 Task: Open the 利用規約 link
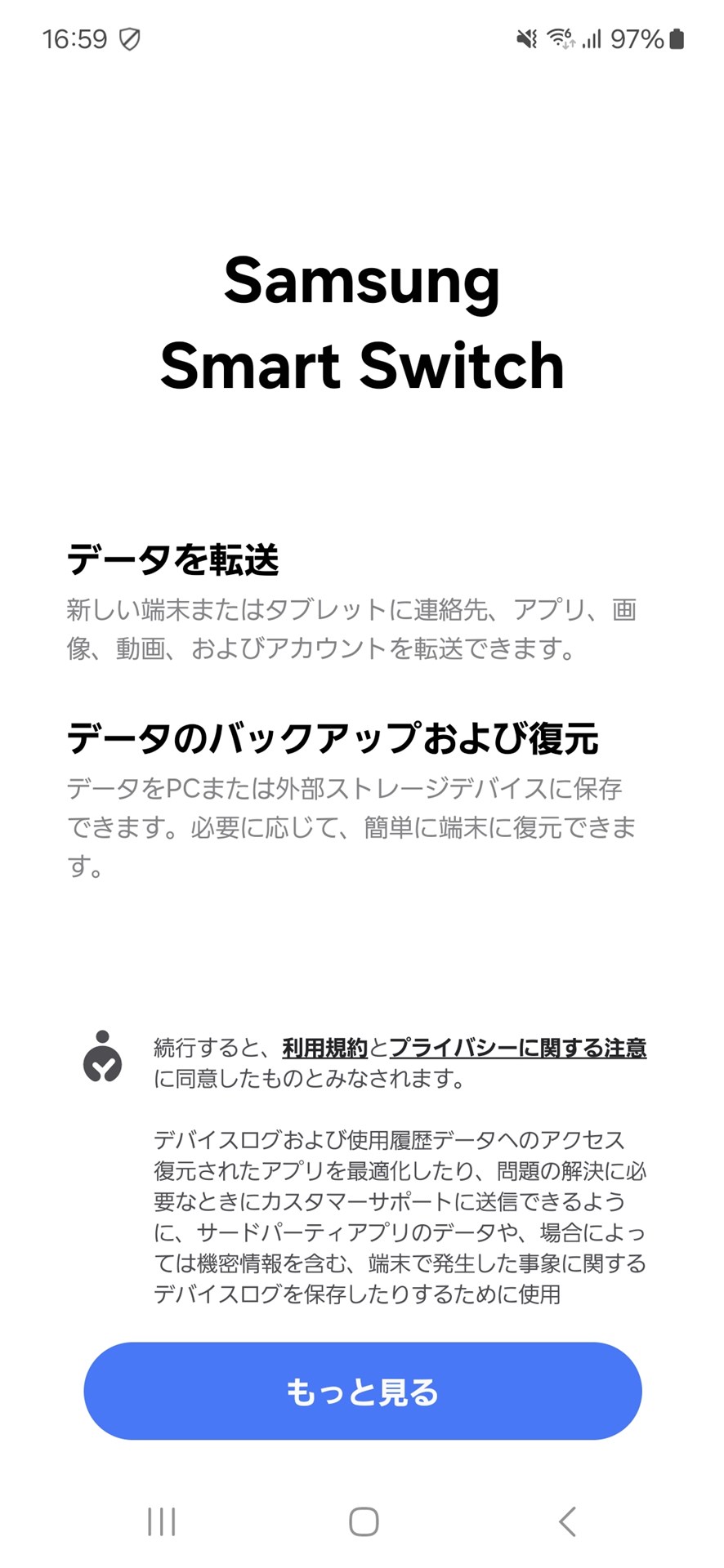pyautogui.click(x=325, y=1048)
